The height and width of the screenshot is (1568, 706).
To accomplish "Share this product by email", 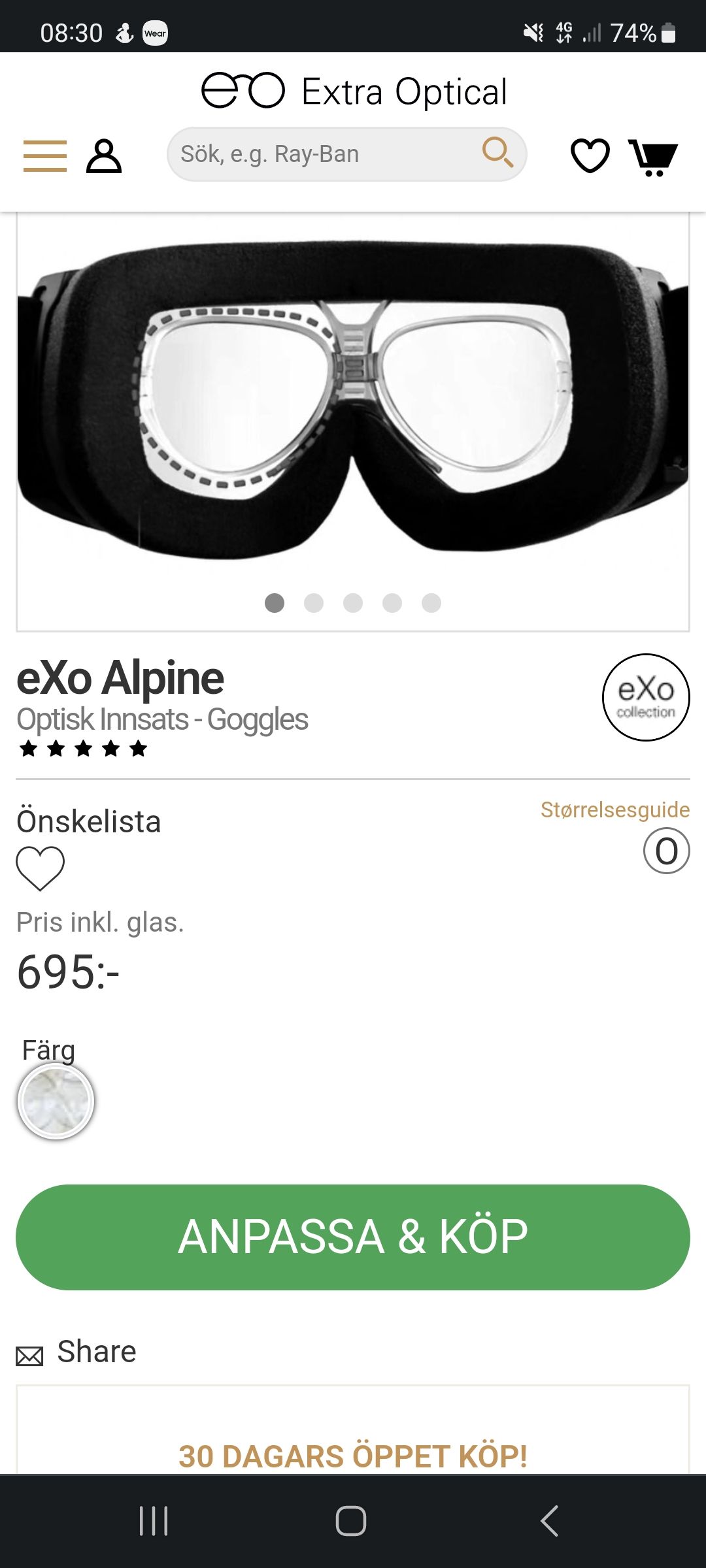I will pos(77,1352).
